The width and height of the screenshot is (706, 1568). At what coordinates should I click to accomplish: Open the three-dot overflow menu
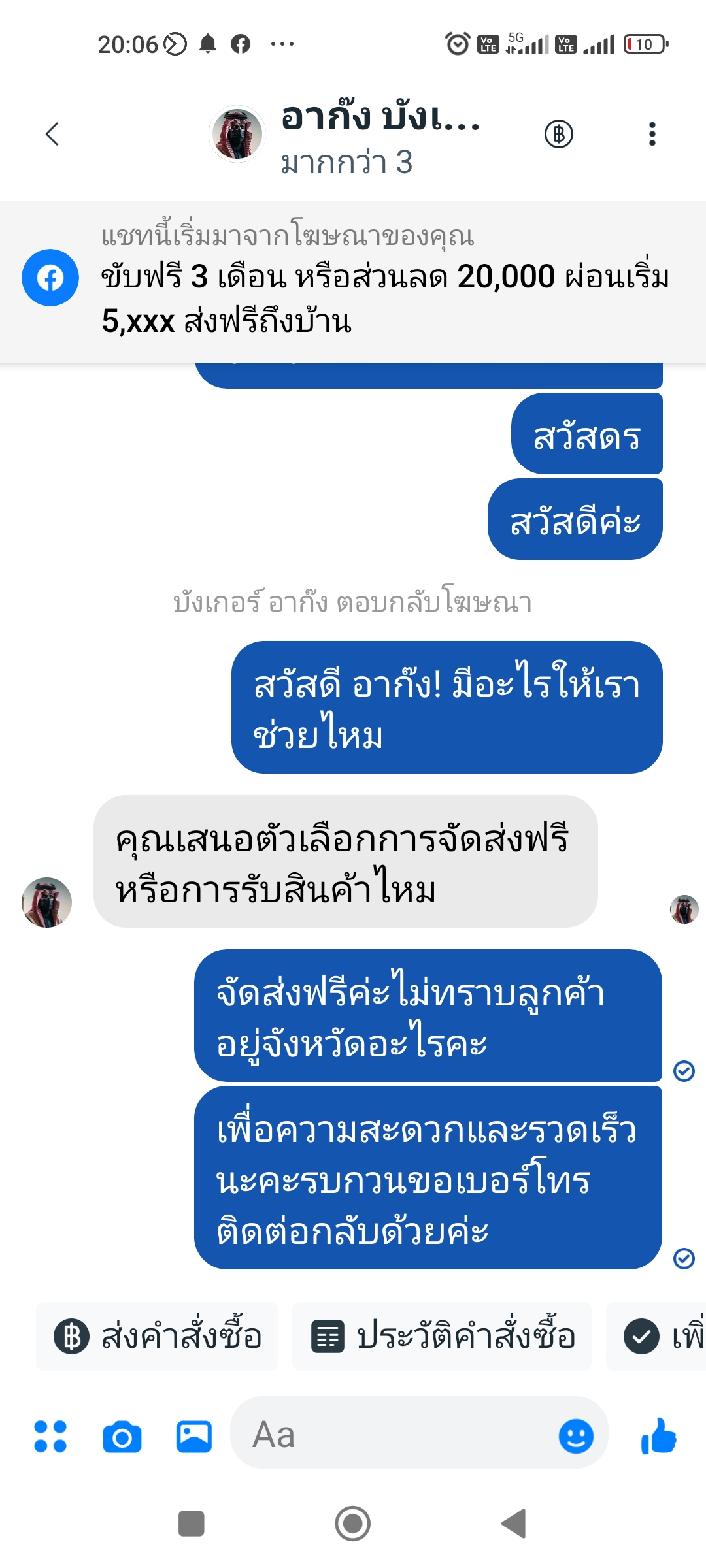651,134
